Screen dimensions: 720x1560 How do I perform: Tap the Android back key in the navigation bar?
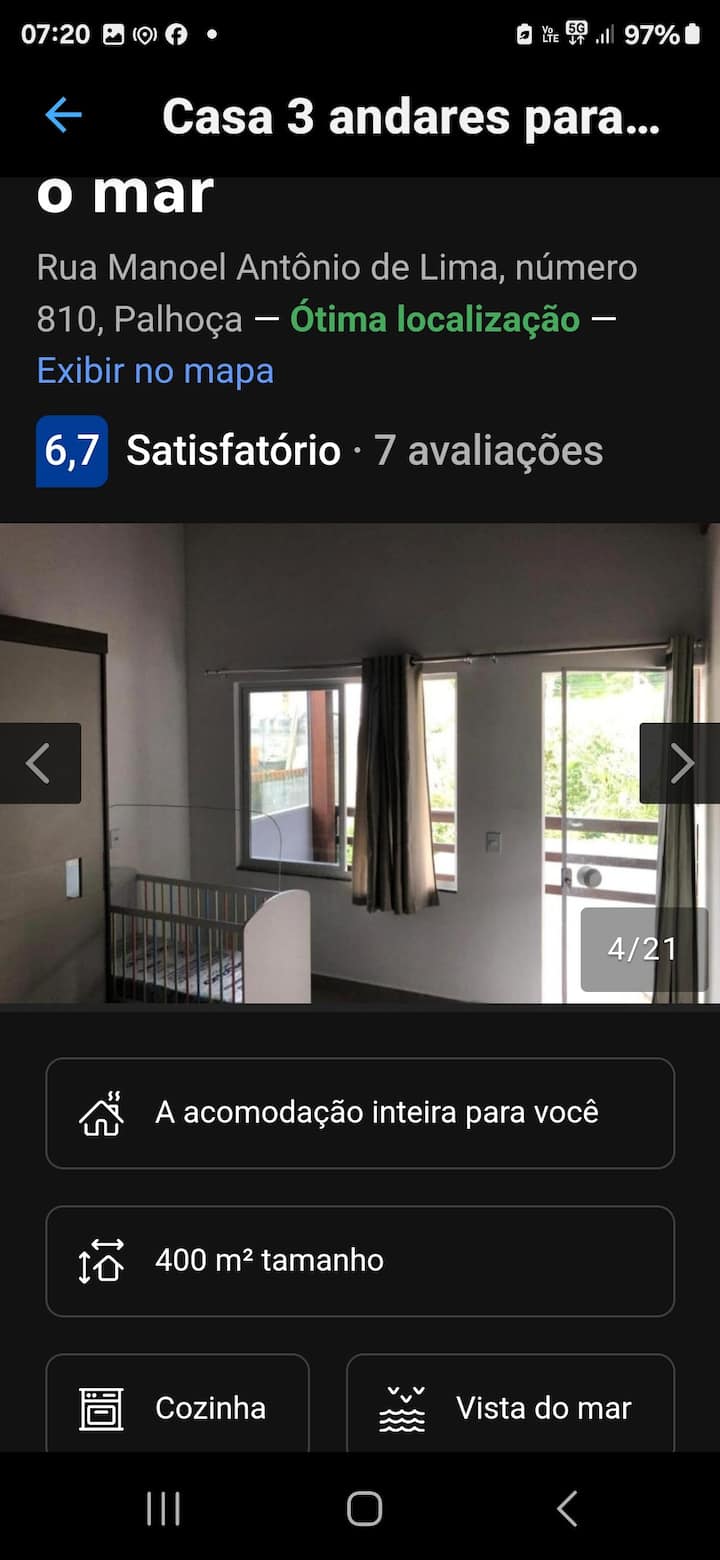click(x=566, y=1508)
